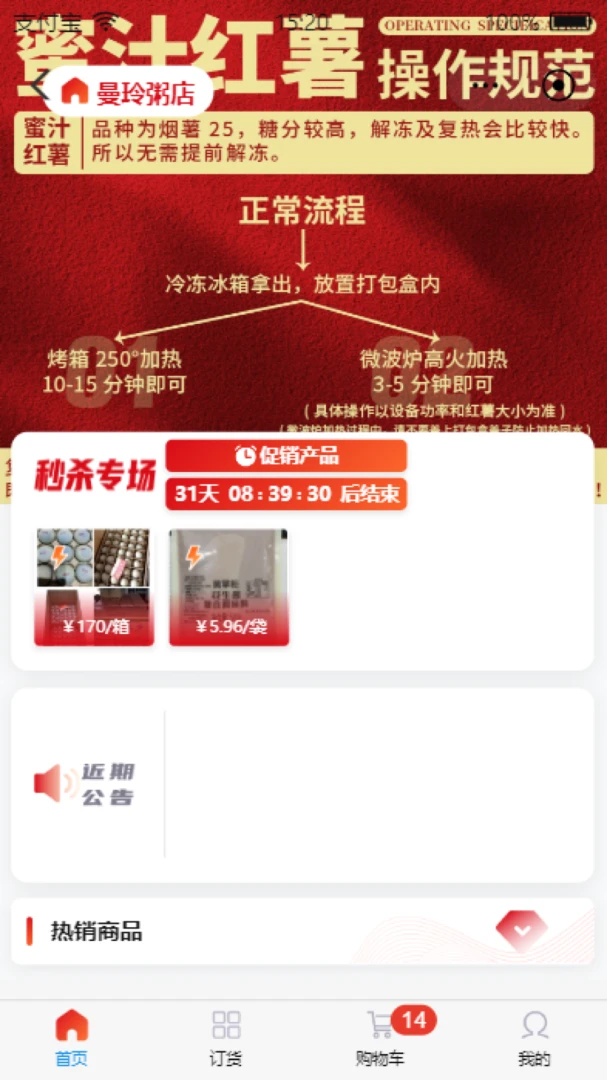Select the 首页 home tab
This screenshot has height=1080, width=607.
[72, 1039]
